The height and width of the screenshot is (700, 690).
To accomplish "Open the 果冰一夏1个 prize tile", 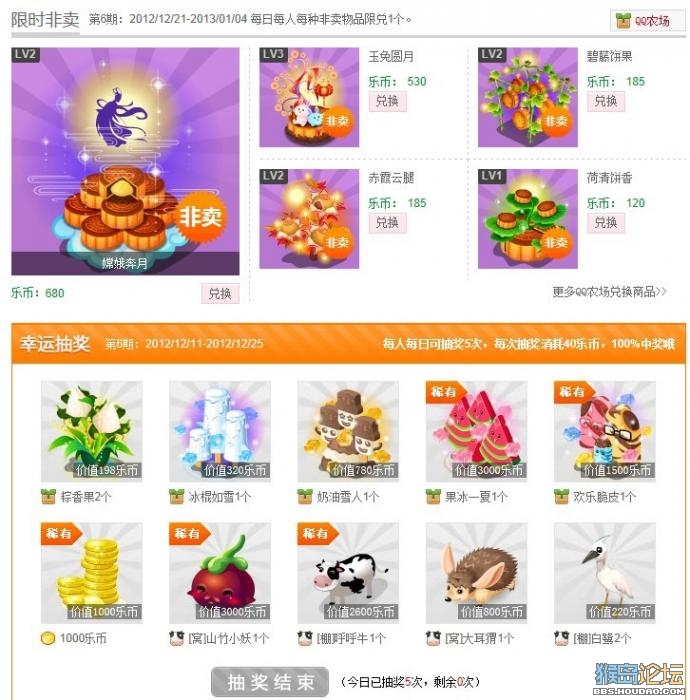I will point(476,431).
